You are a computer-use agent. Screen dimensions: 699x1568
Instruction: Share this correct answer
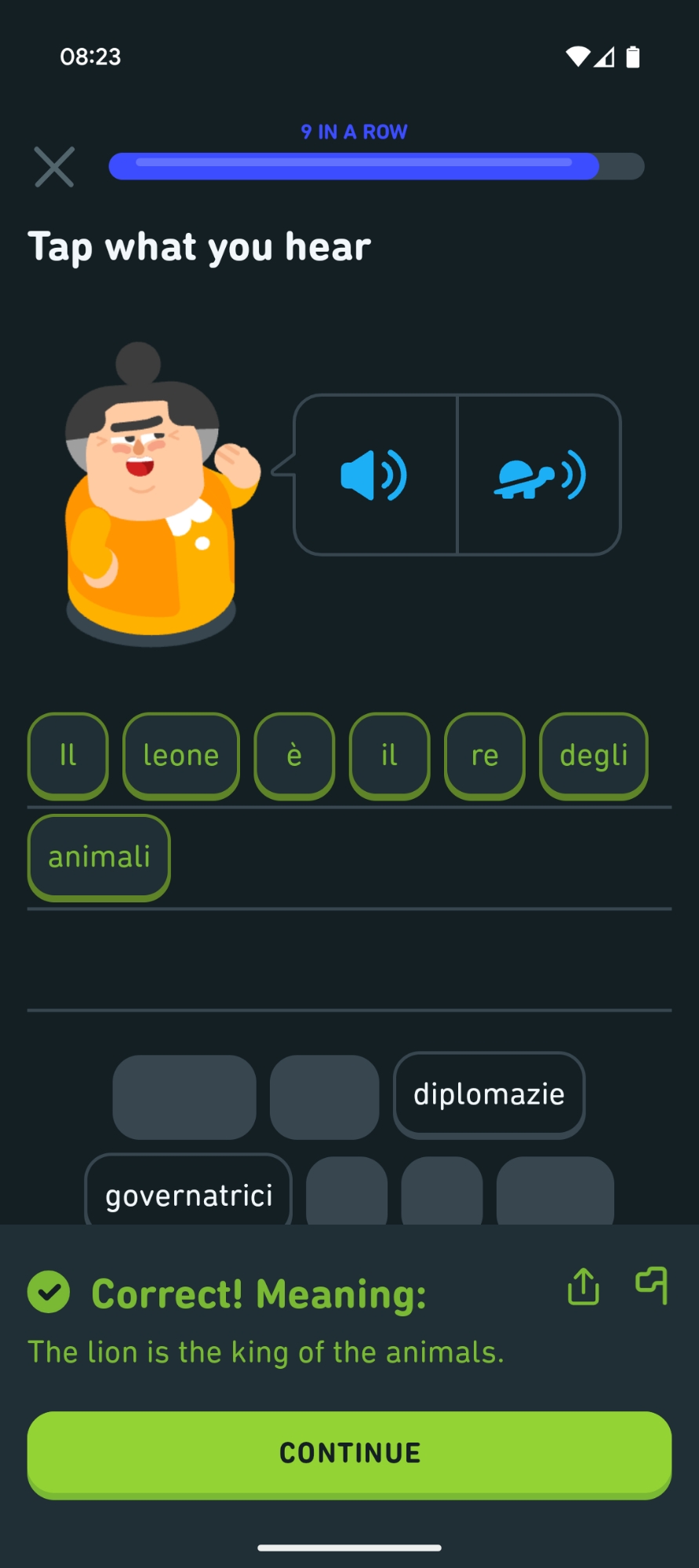pos(583,1287)
